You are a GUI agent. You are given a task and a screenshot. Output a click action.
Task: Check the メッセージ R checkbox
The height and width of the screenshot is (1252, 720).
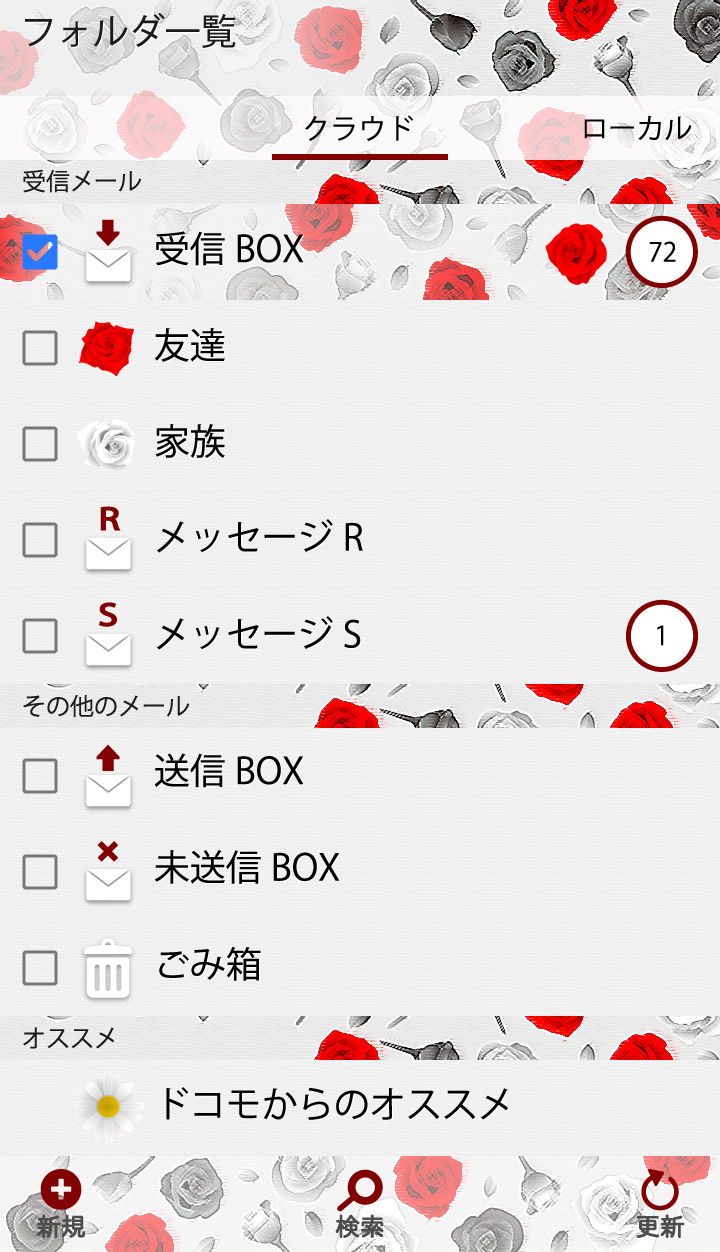pos(40,540)
